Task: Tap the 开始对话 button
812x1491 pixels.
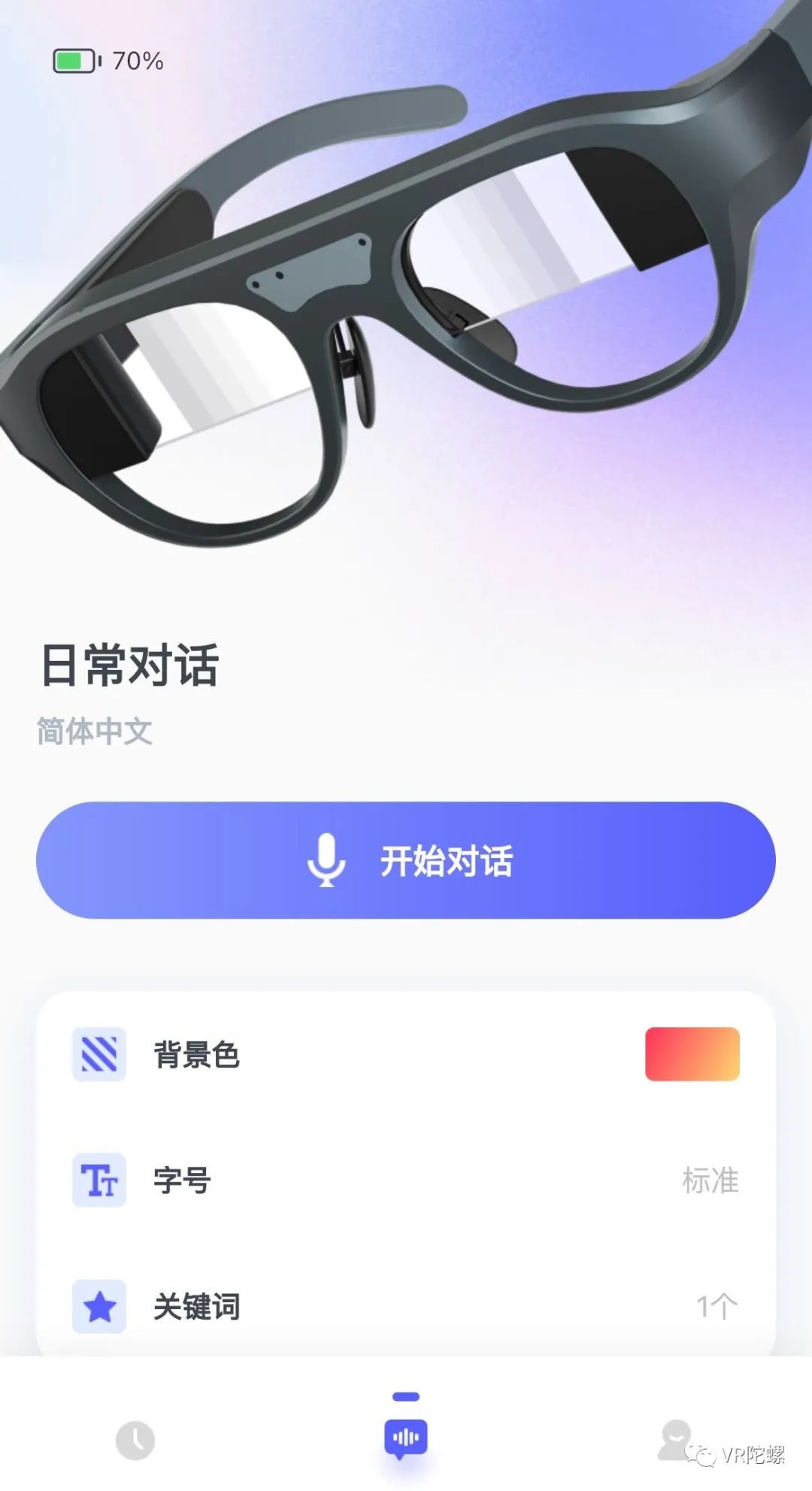Action: pyautogui.click(x=406, y=860)
